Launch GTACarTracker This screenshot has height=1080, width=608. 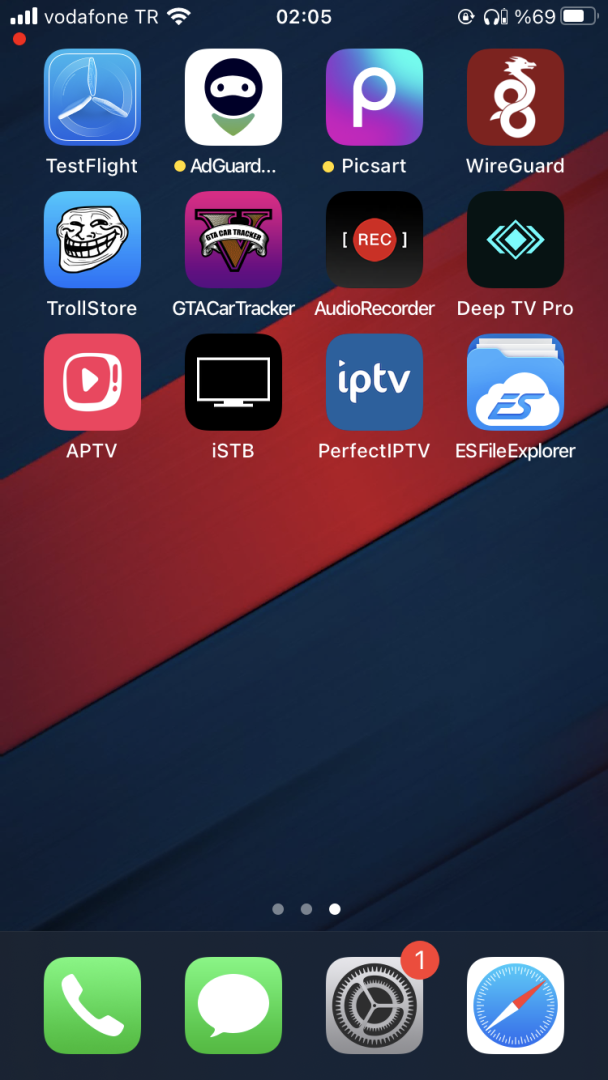[233, 239]
